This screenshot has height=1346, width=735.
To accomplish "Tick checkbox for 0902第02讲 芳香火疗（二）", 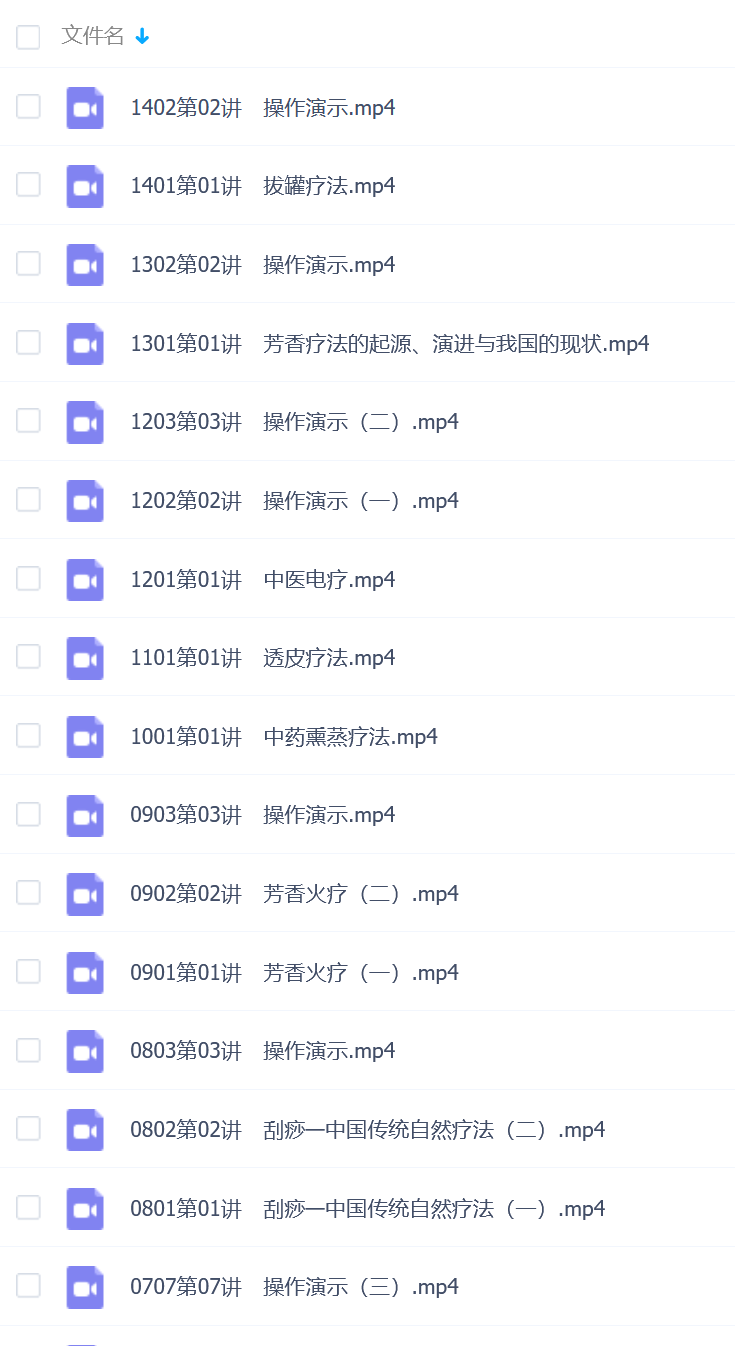I will click(x=28, y=893).
